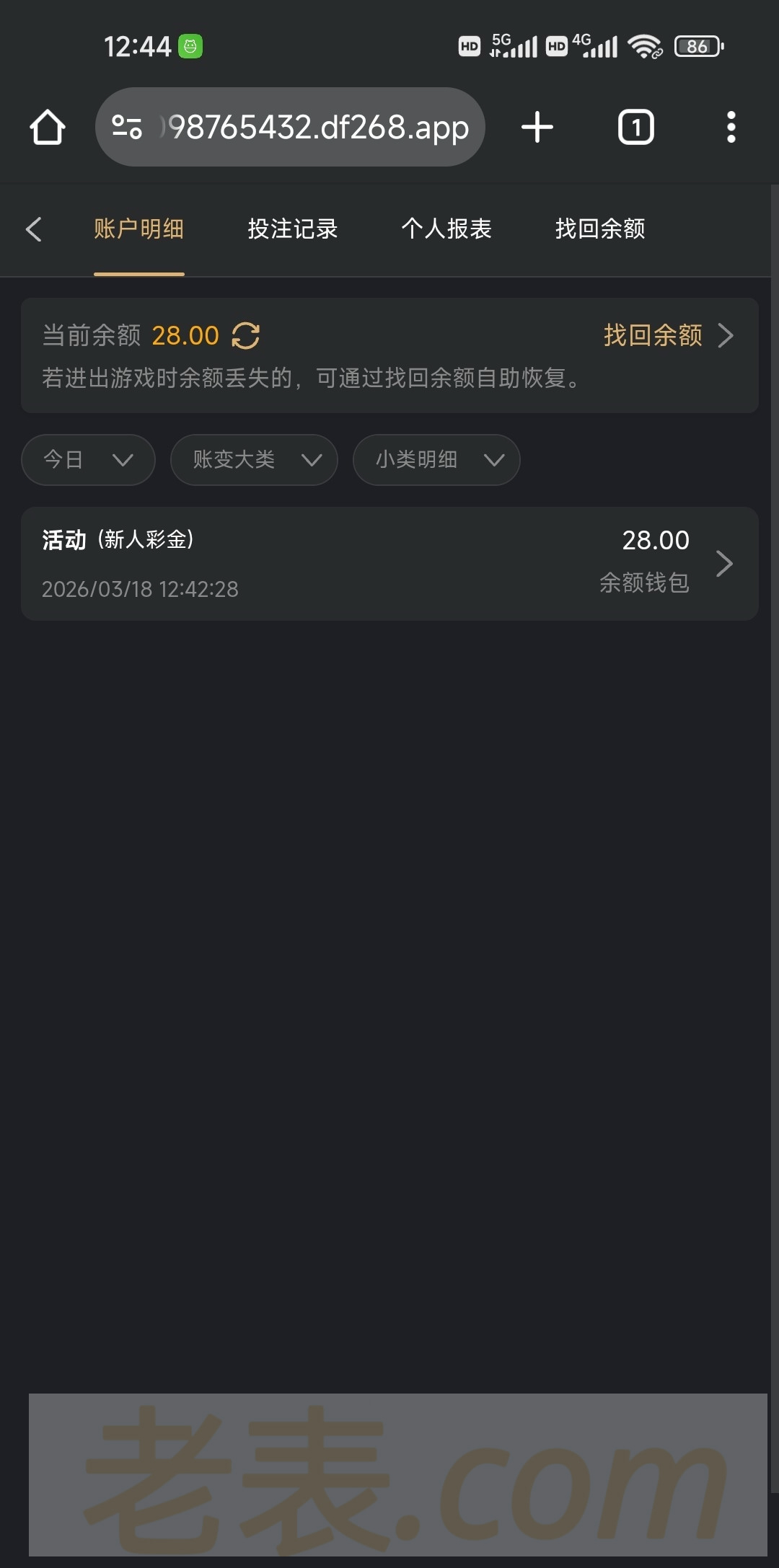Select the 账户明细 tab
779x1568 pixels.
coord(138,229)
